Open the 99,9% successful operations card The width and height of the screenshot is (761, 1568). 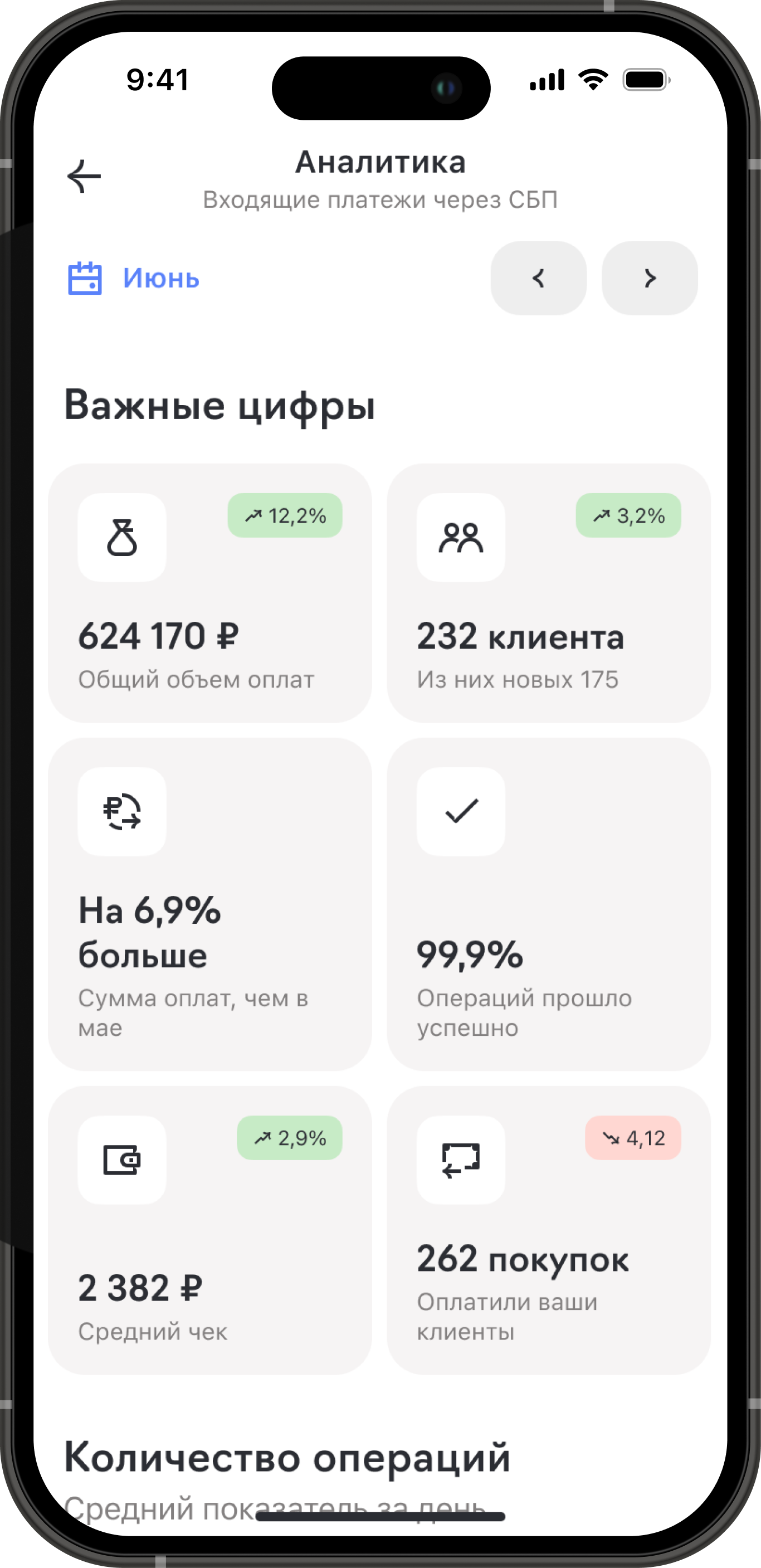[549, 904]
